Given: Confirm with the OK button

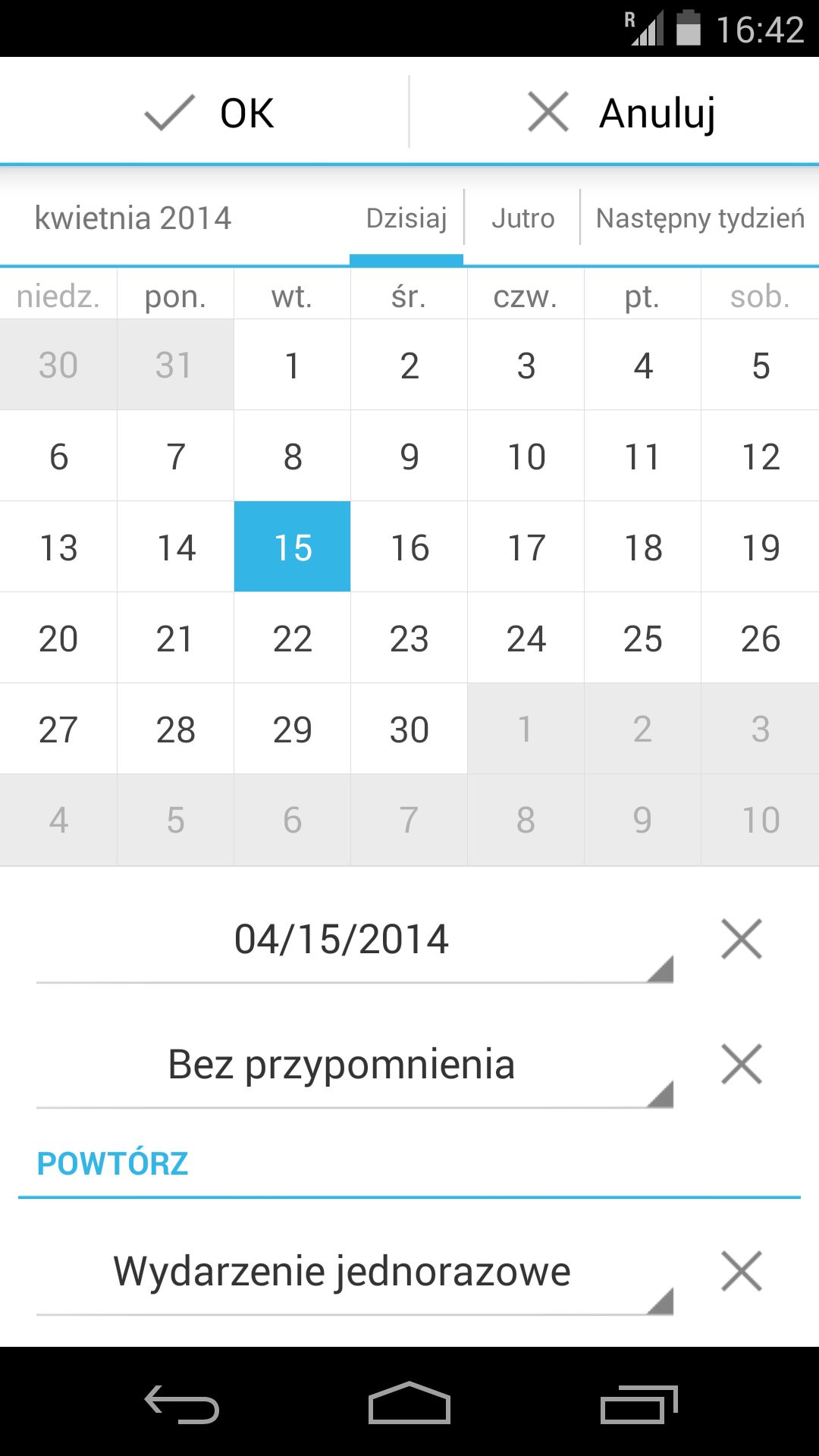Looking at the screenshot, I should tap(205, 112).
